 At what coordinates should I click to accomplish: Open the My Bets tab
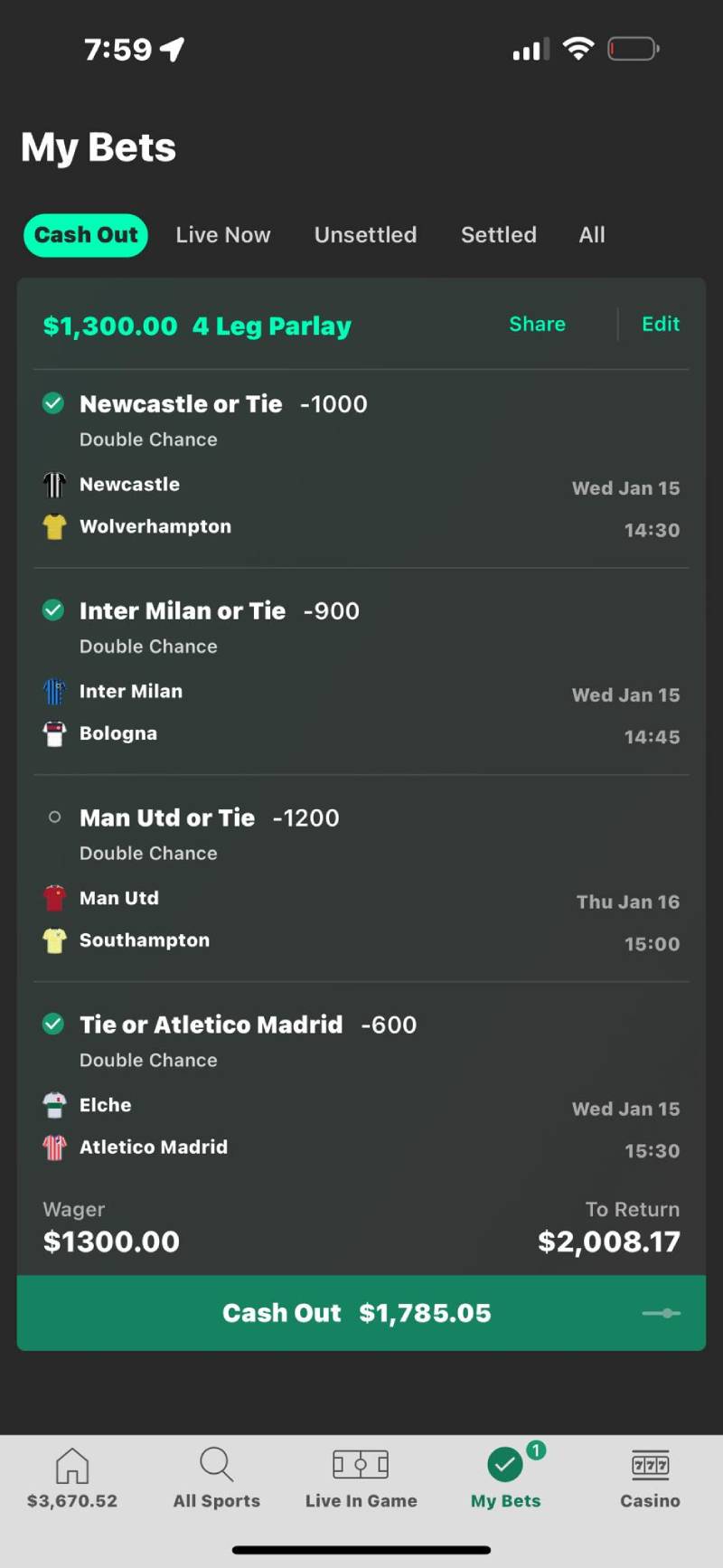[x=505, y=1478]
